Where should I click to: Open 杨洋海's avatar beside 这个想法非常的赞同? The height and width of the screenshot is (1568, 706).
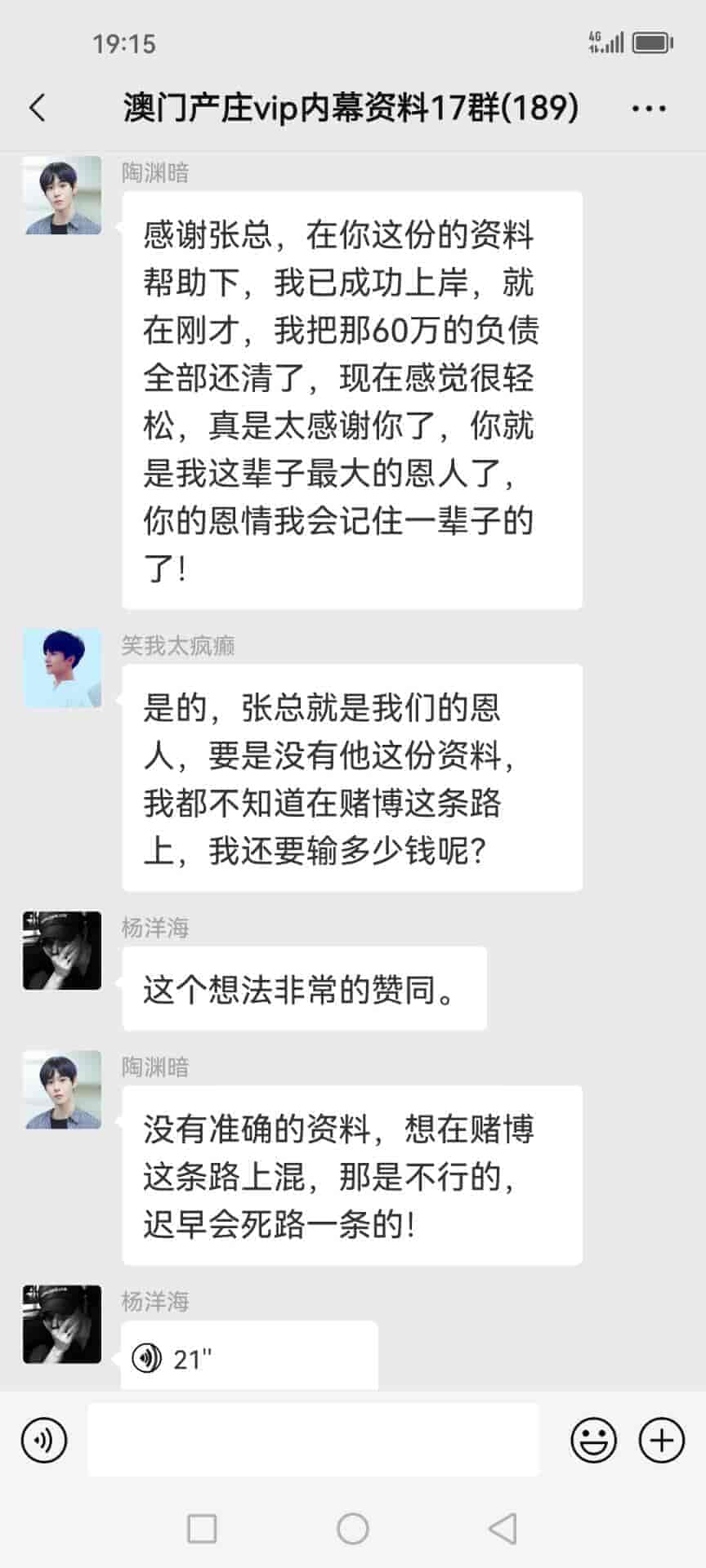point(63,951)
